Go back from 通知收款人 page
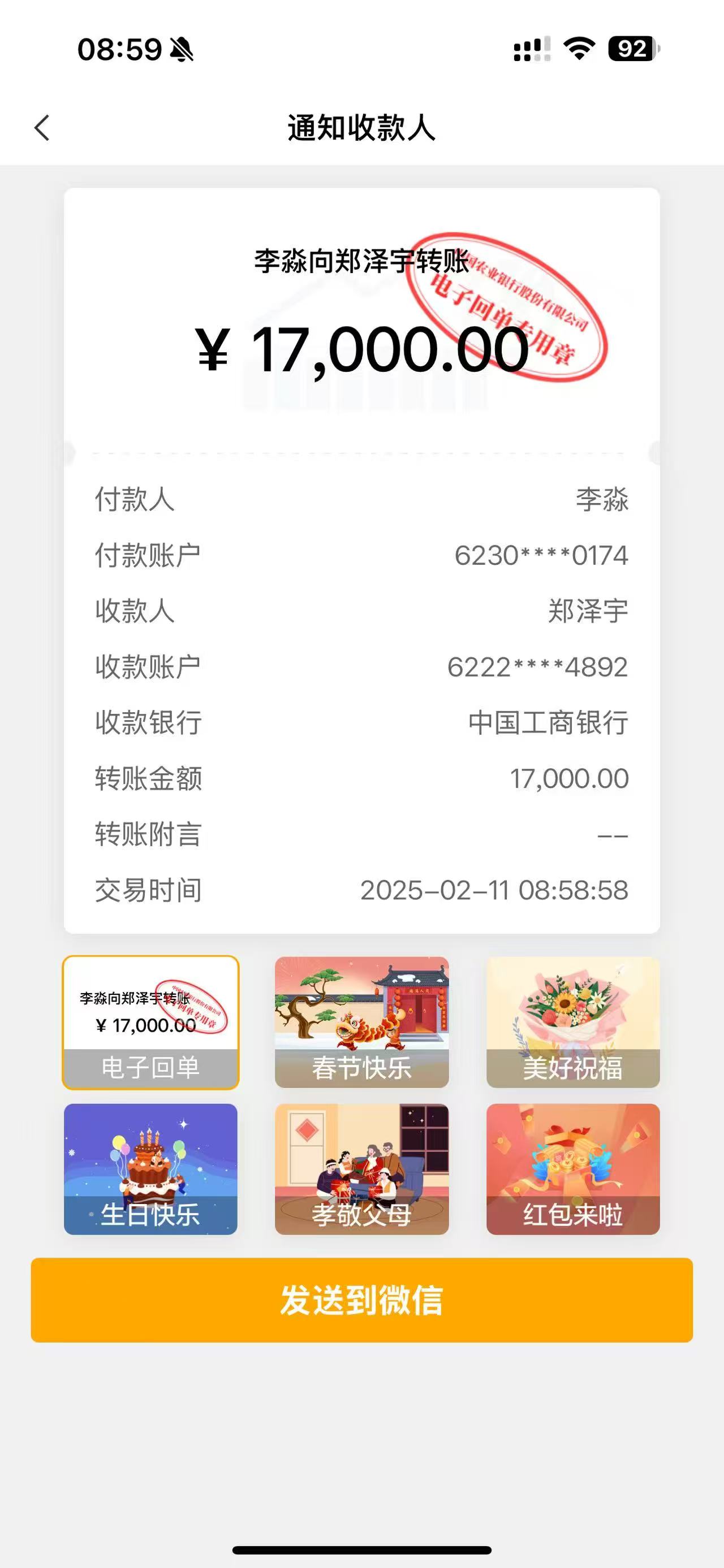Screen dimensions: 724x1568 tap(41, 128)
